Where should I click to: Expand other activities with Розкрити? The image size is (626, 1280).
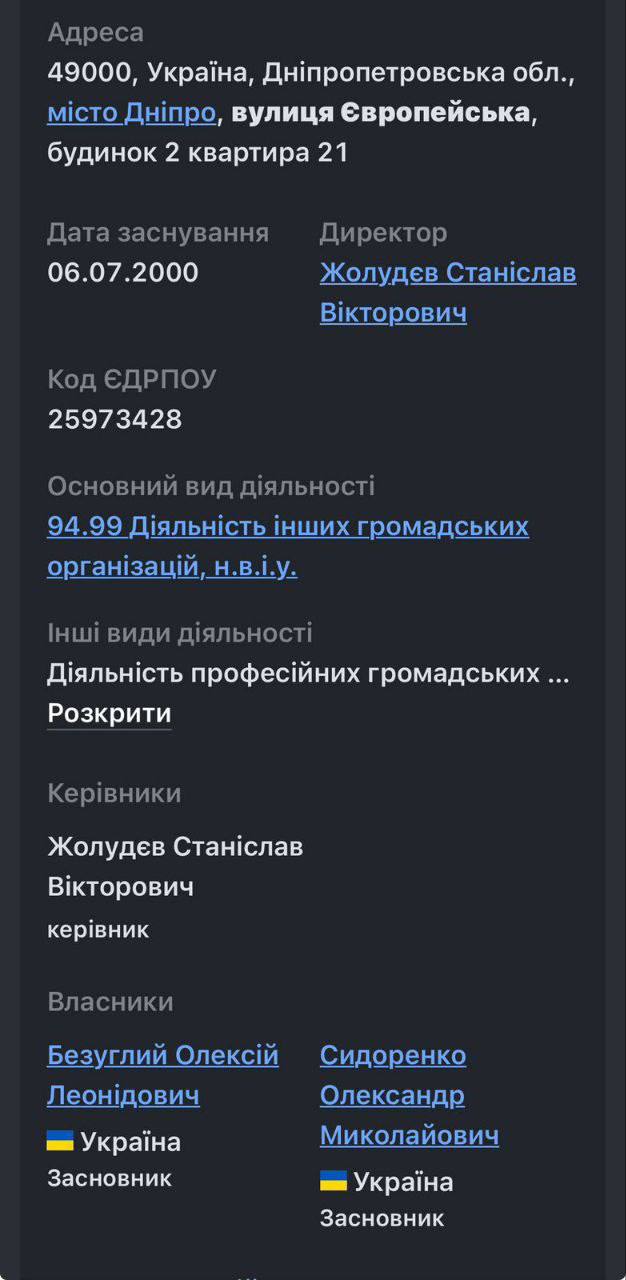(109, 714)
